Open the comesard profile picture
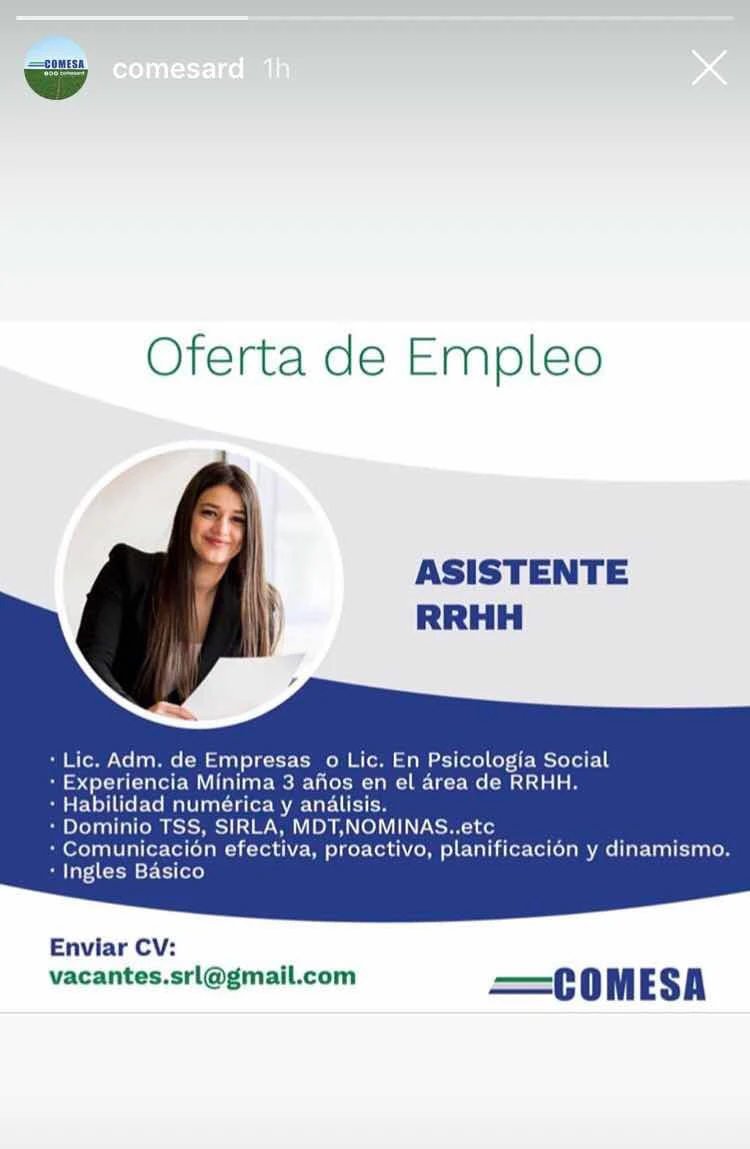750x1149 pixels. click(x=56, y=68)
